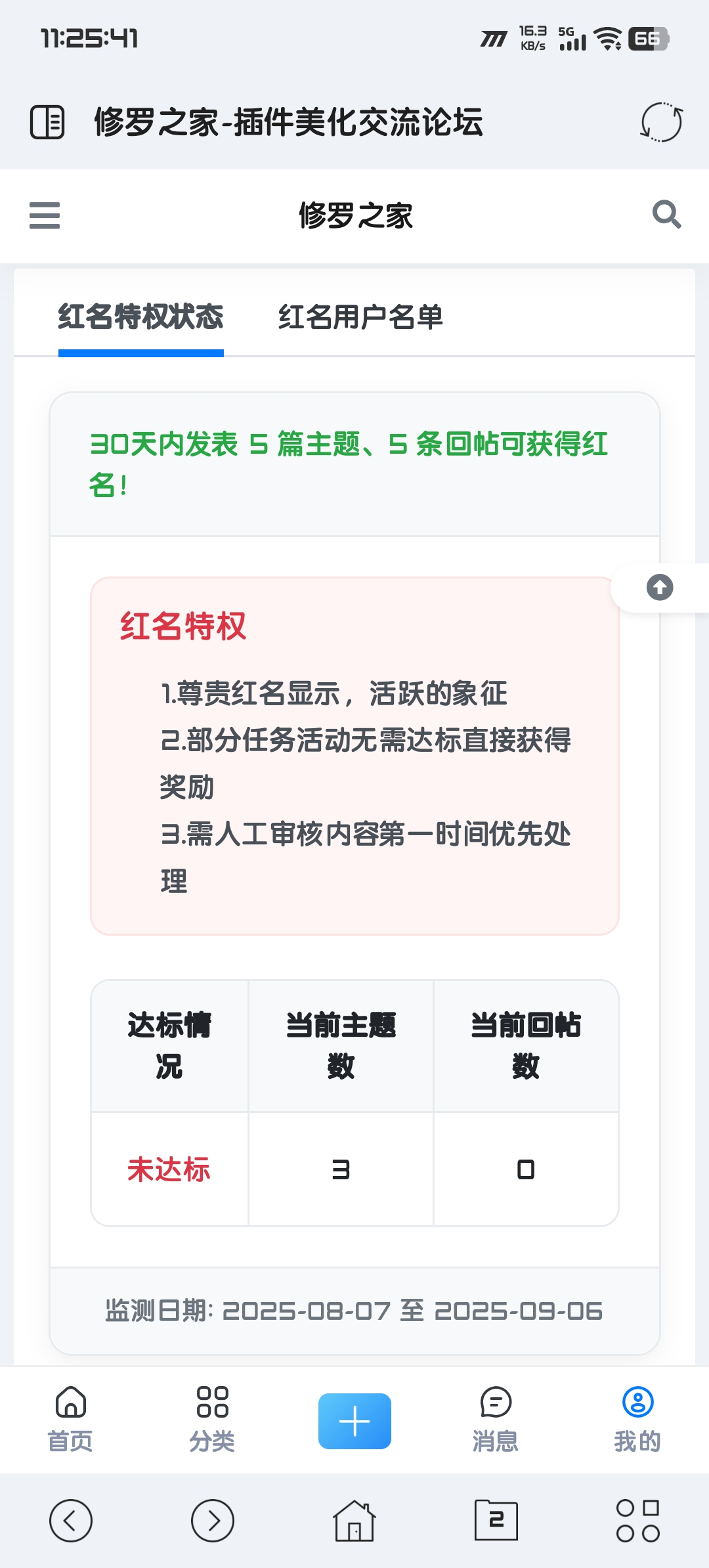Go back with browser back arrow
Viewport: 709px width, 1568px height.
(71, 1521)
